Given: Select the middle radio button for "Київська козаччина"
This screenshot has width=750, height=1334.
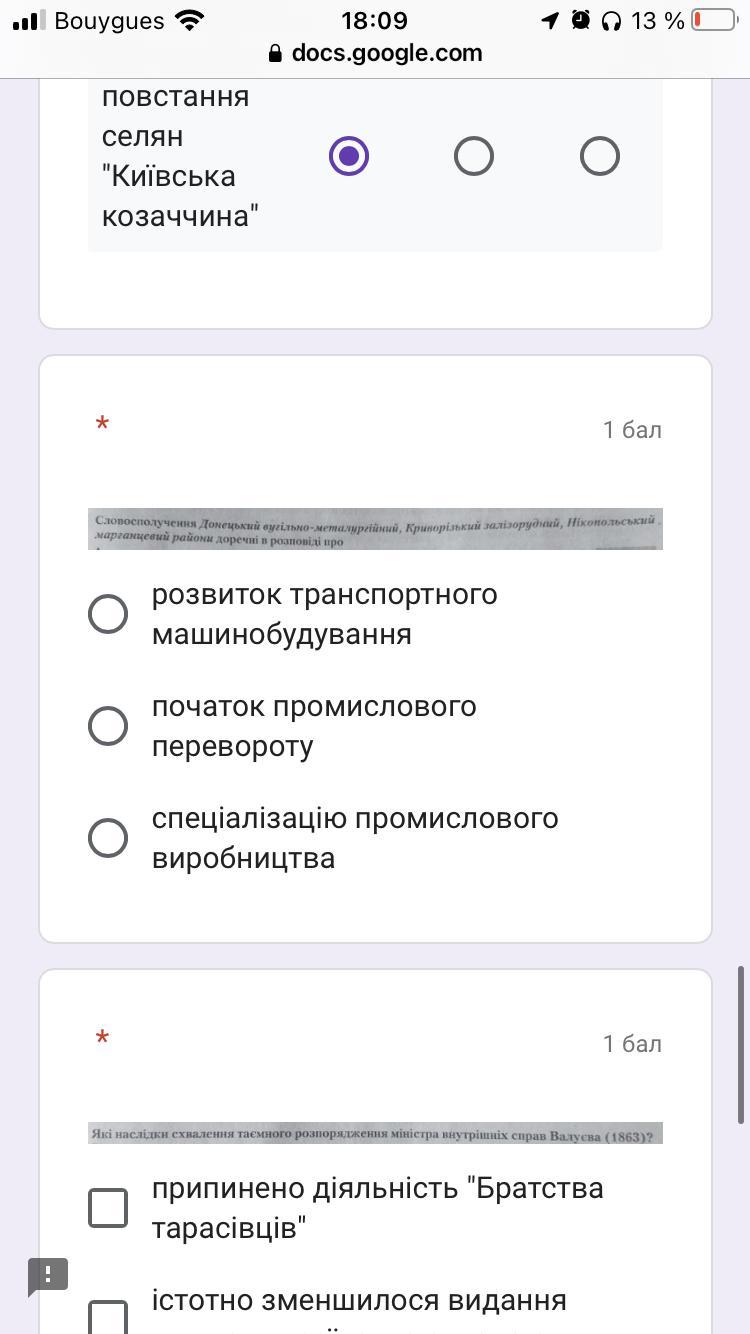Looking at the screenshot, I should tap(474, 156).
